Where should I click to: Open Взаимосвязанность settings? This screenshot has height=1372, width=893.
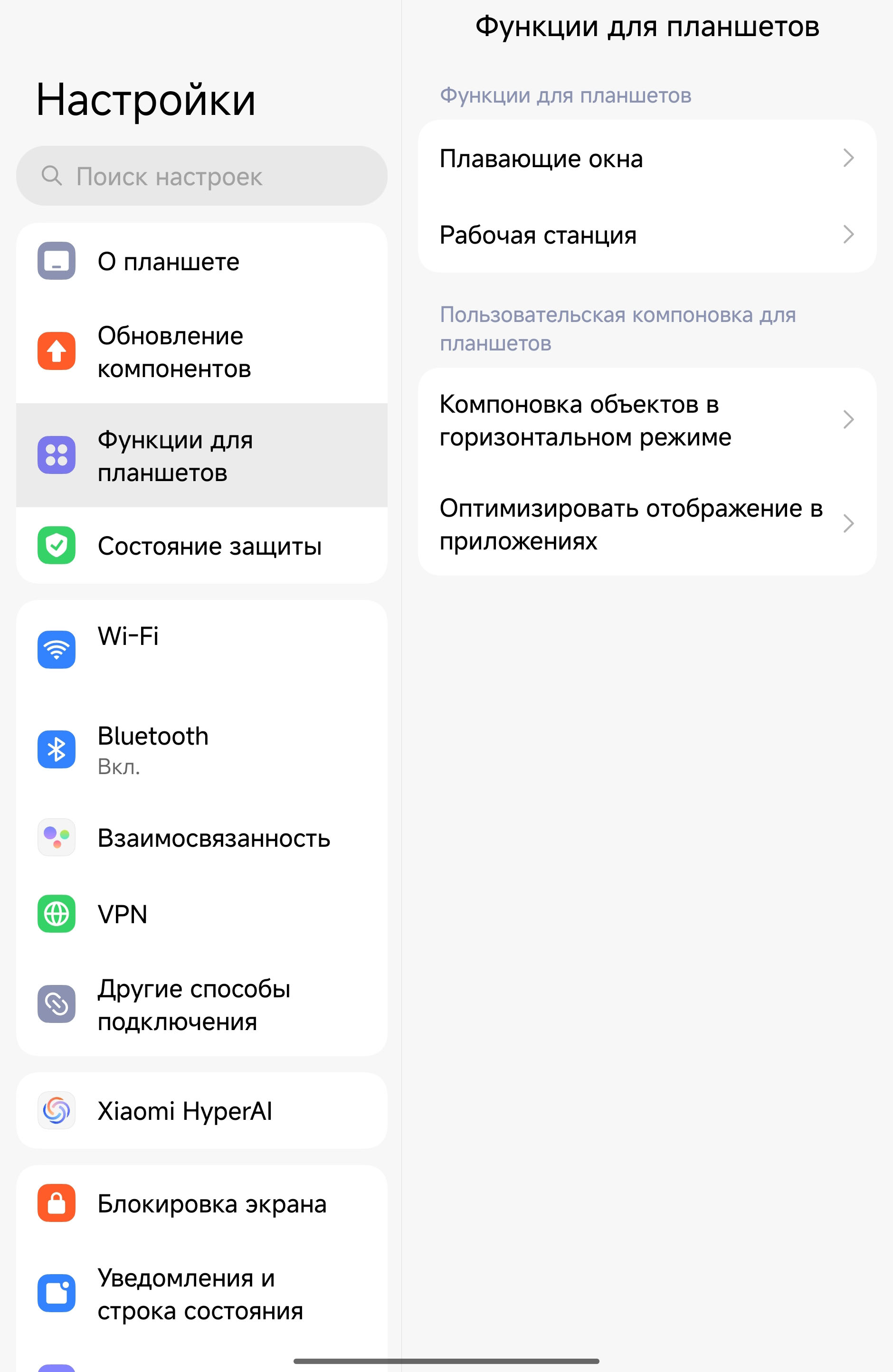(x=202, y=838)
